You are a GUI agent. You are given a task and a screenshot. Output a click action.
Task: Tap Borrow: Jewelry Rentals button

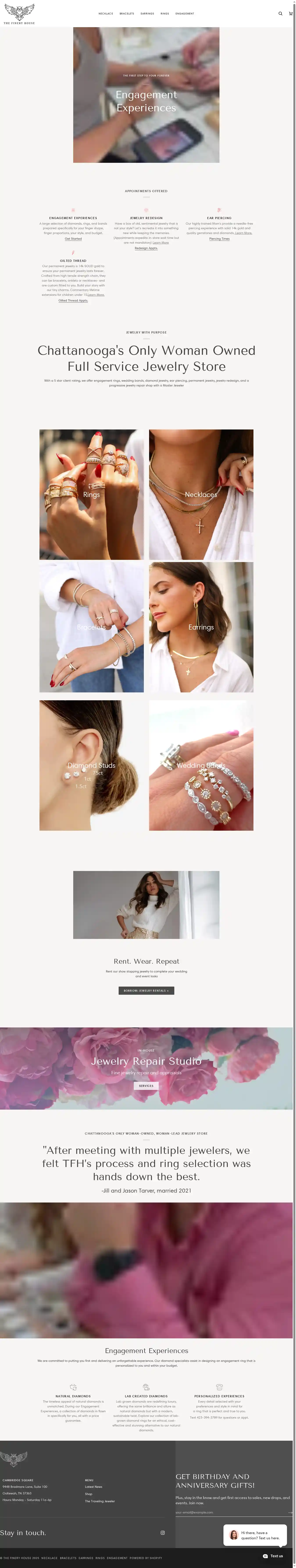click(x=146, y=990)
